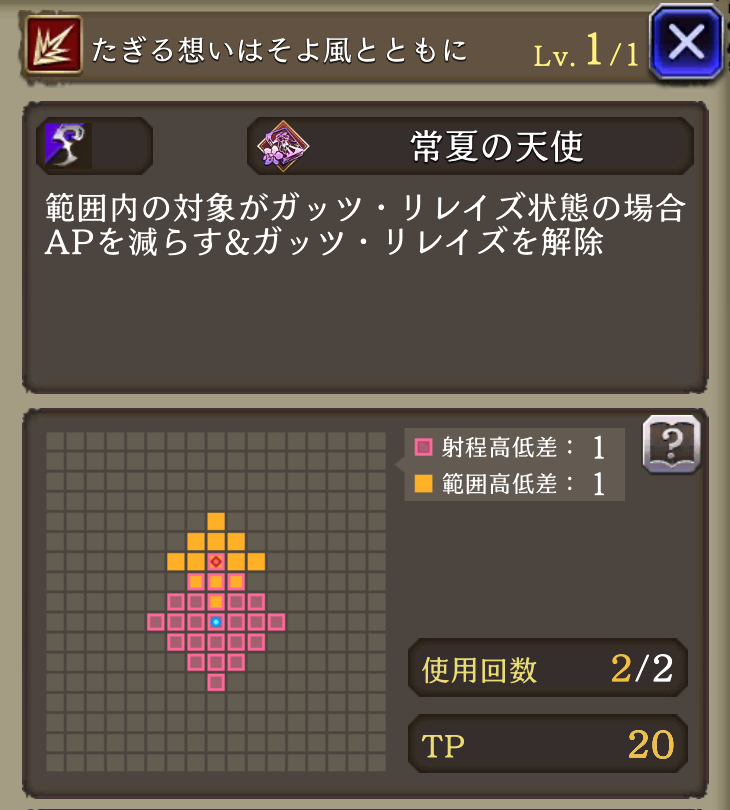Image resolution: width=730 pixels, height=810 pixels.
Task: Close the skill detail dialog
Action: [686, 42]
